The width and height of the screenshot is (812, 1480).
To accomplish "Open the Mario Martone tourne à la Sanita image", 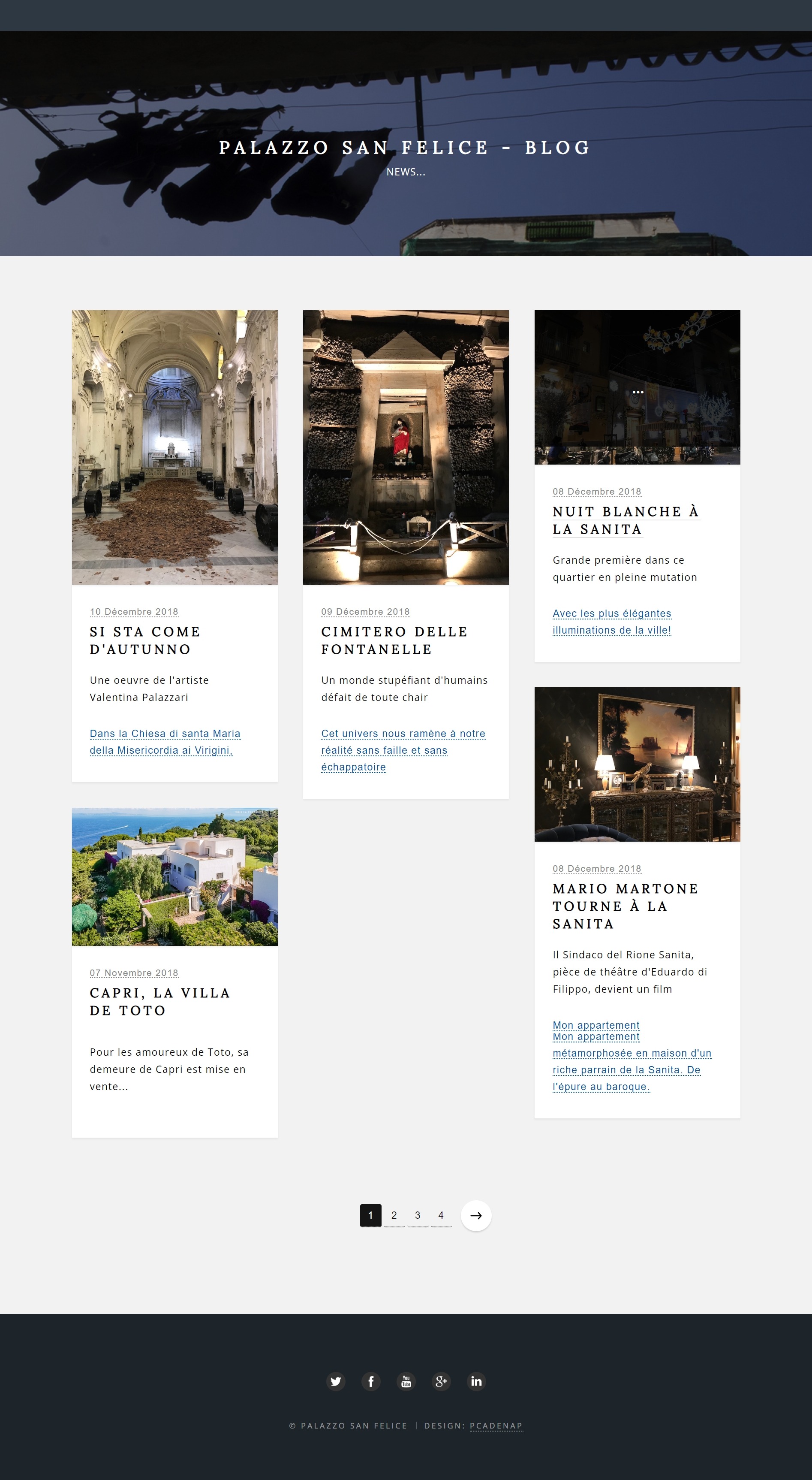I will pyautogui.click(x=637, y=764).
